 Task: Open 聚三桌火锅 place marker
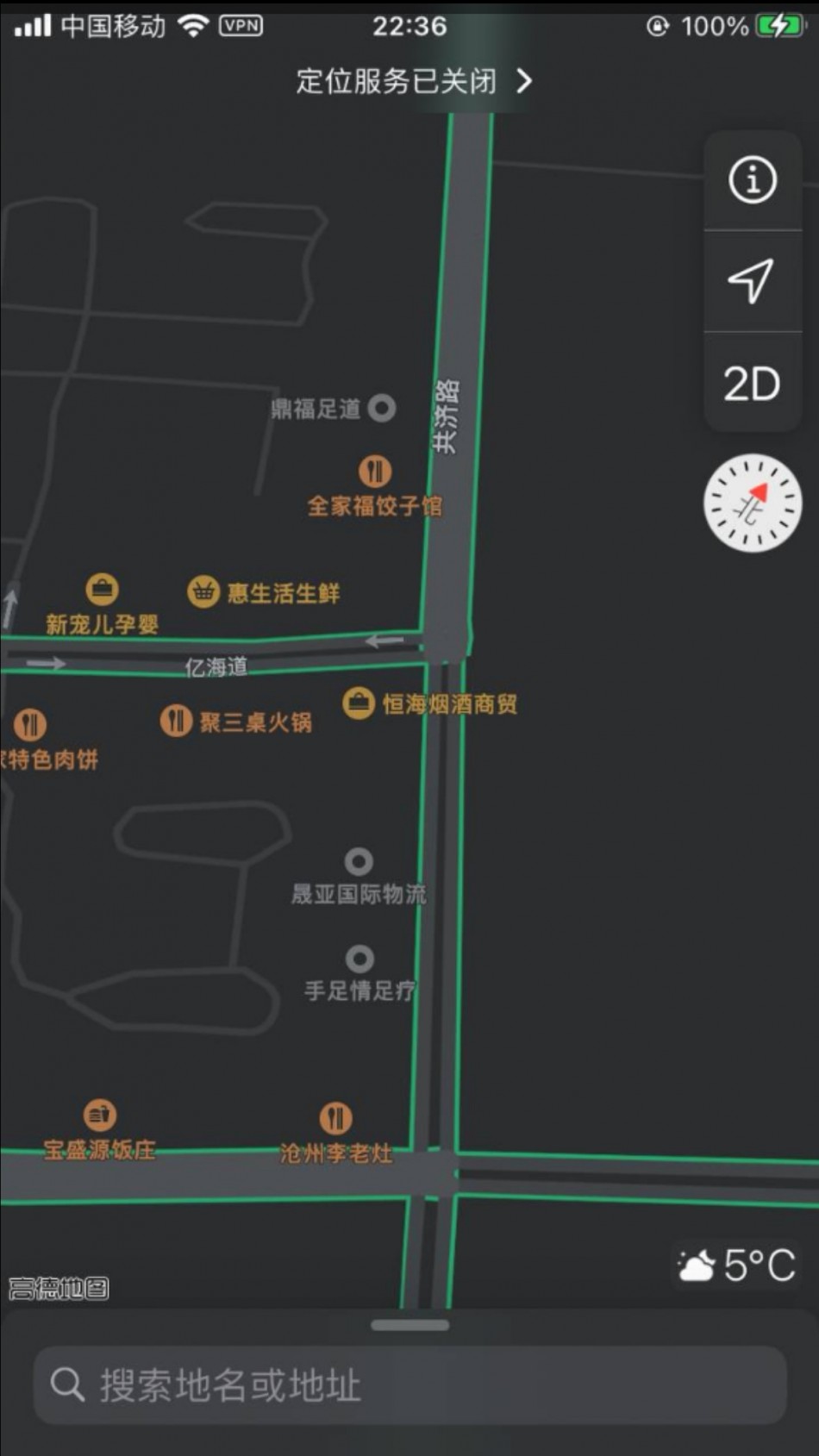[176, 721]
